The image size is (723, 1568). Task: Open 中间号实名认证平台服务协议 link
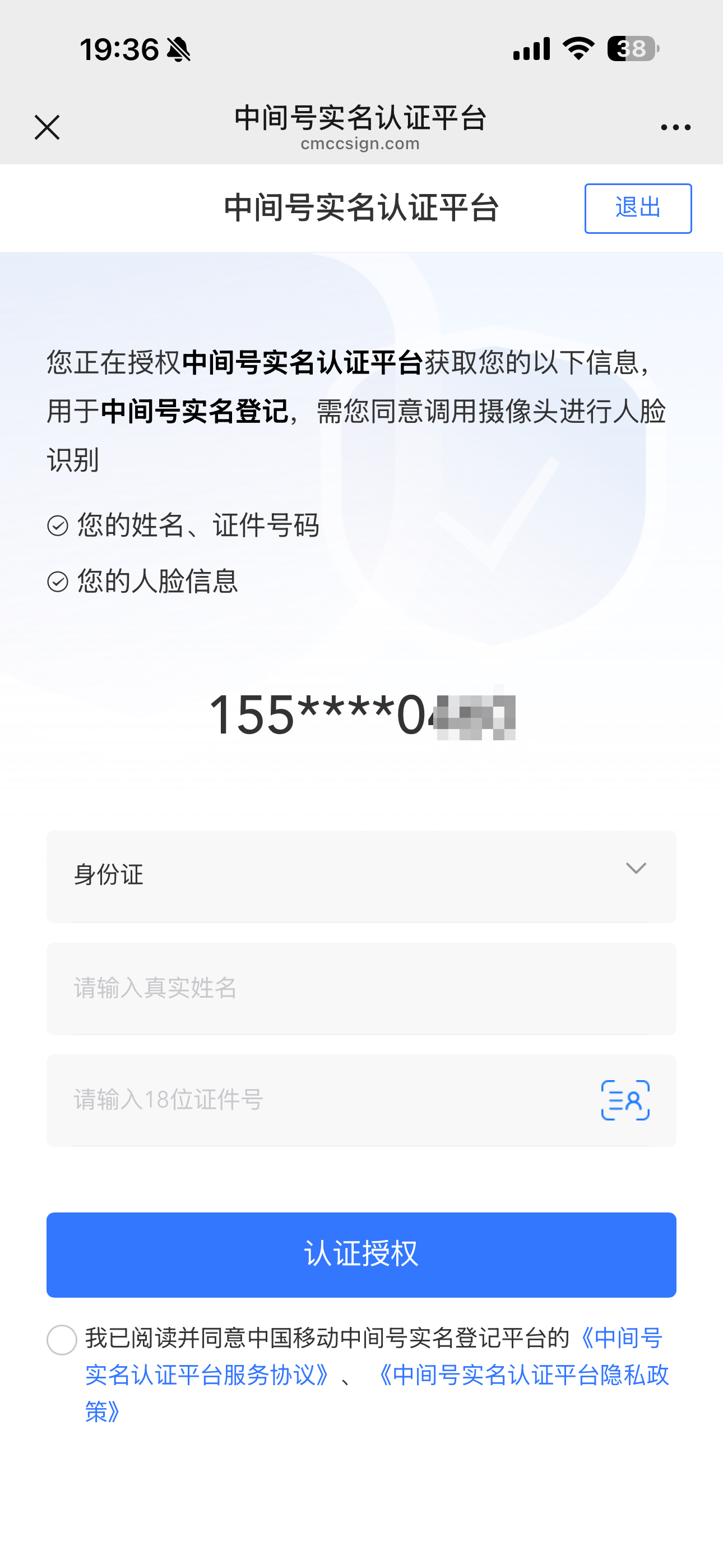pos(207,1375)
